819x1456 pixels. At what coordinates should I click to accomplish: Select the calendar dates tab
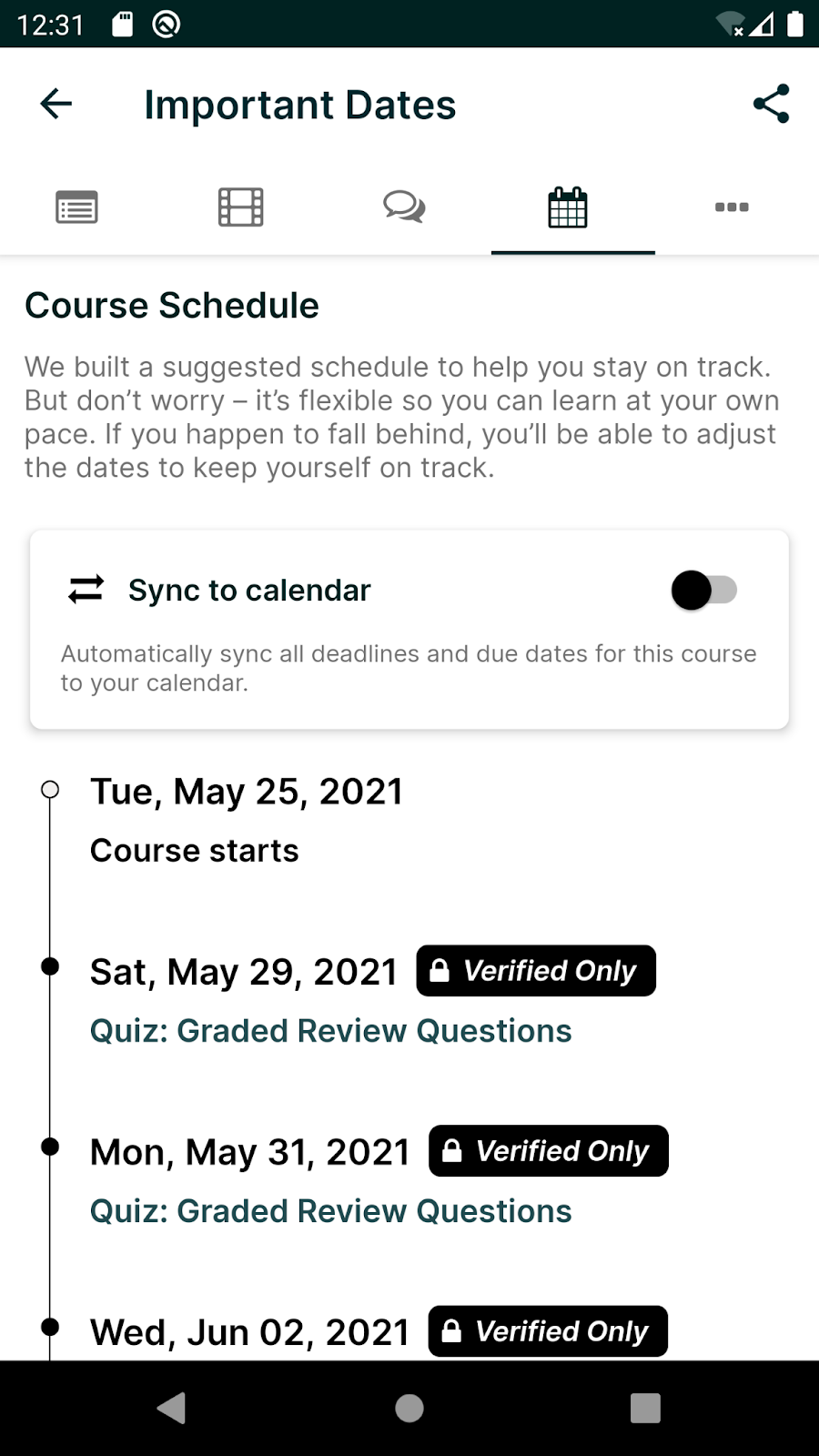[x=568, y=207]
